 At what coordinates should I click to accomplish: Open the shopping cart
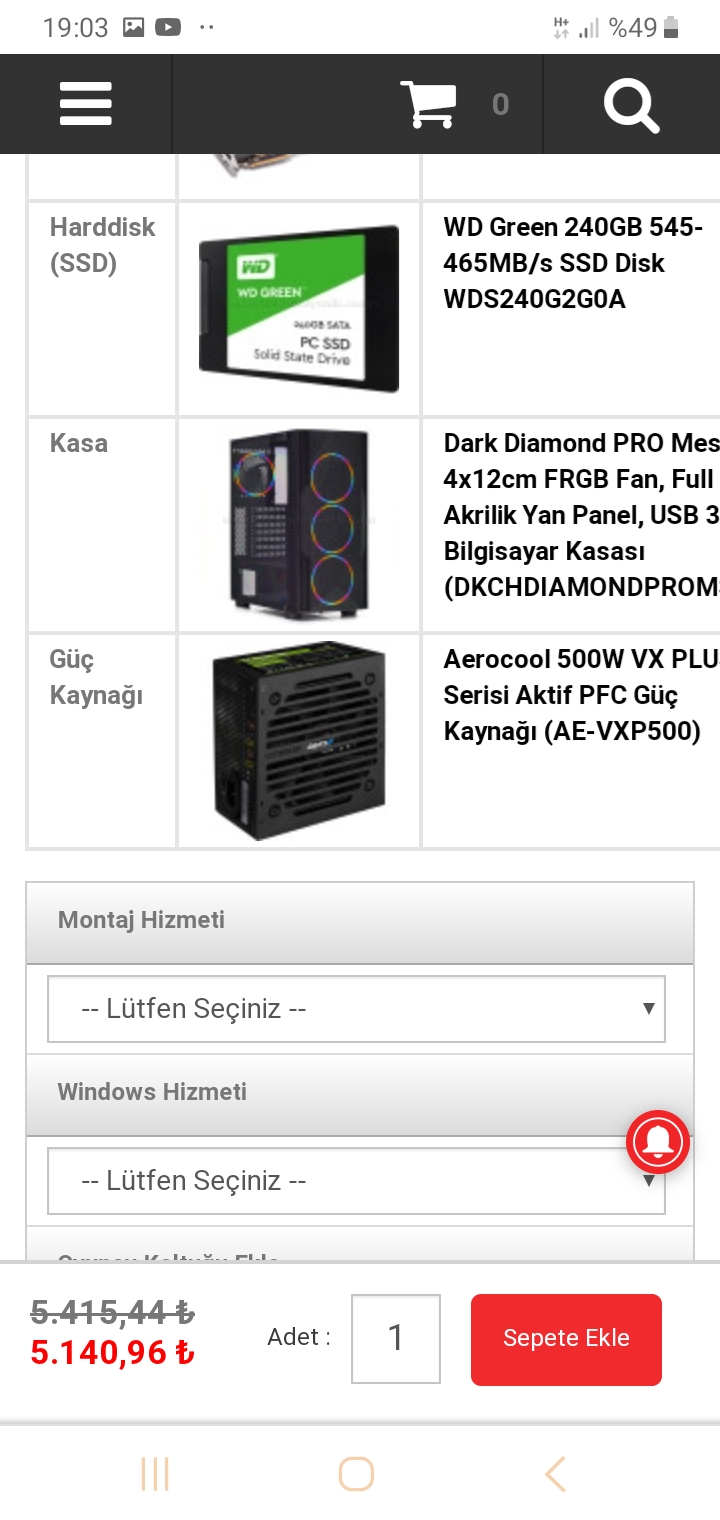(x=428, y=104)
